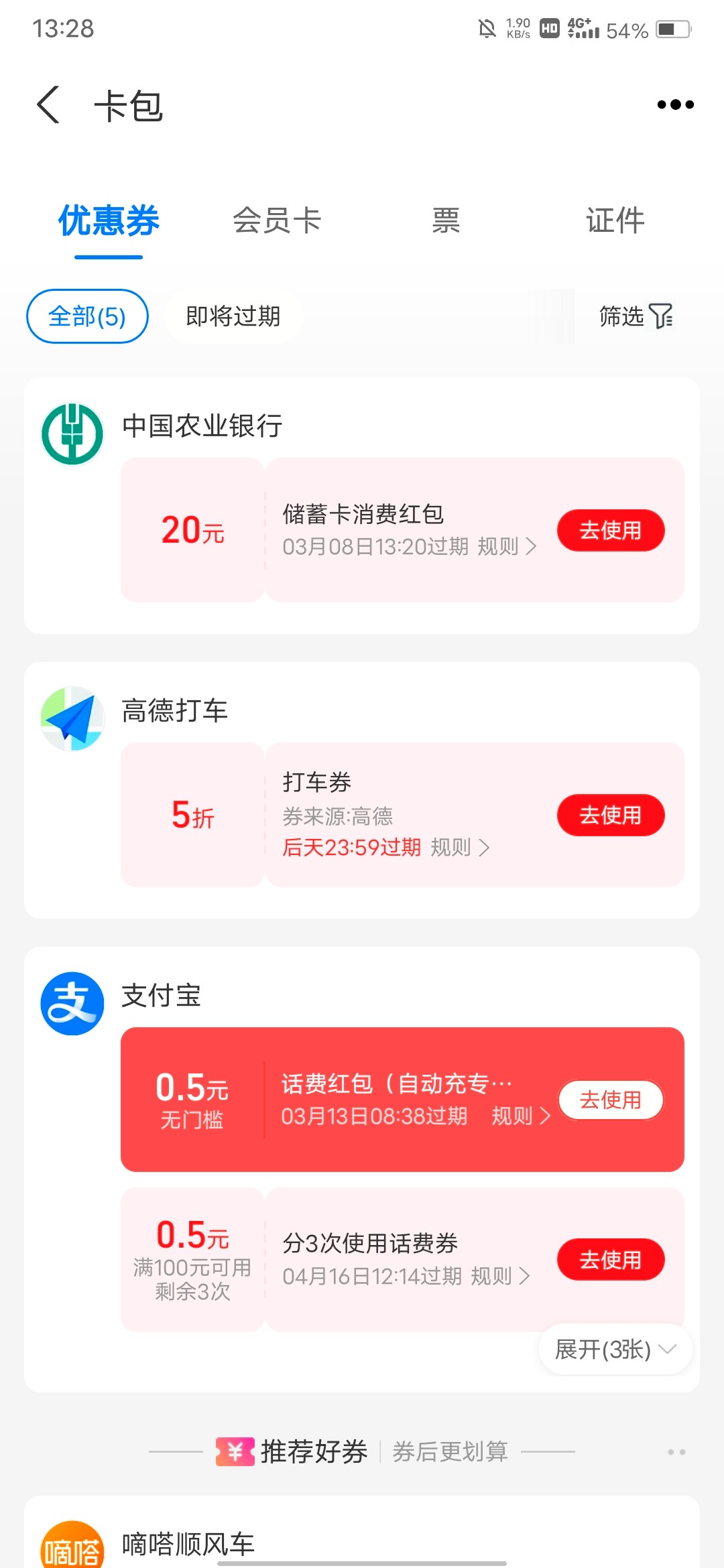
Task: Open the 筛选 filter options
Action: [636, 316]
